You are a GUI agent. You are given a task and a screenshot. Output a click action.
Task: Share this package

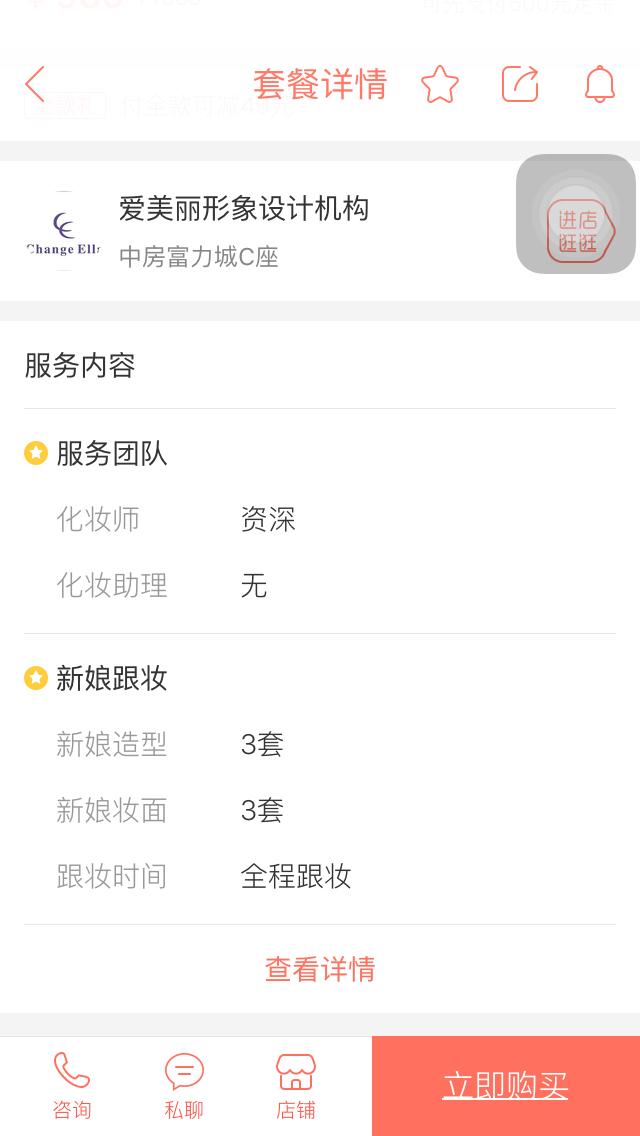[x=520, y=84]
